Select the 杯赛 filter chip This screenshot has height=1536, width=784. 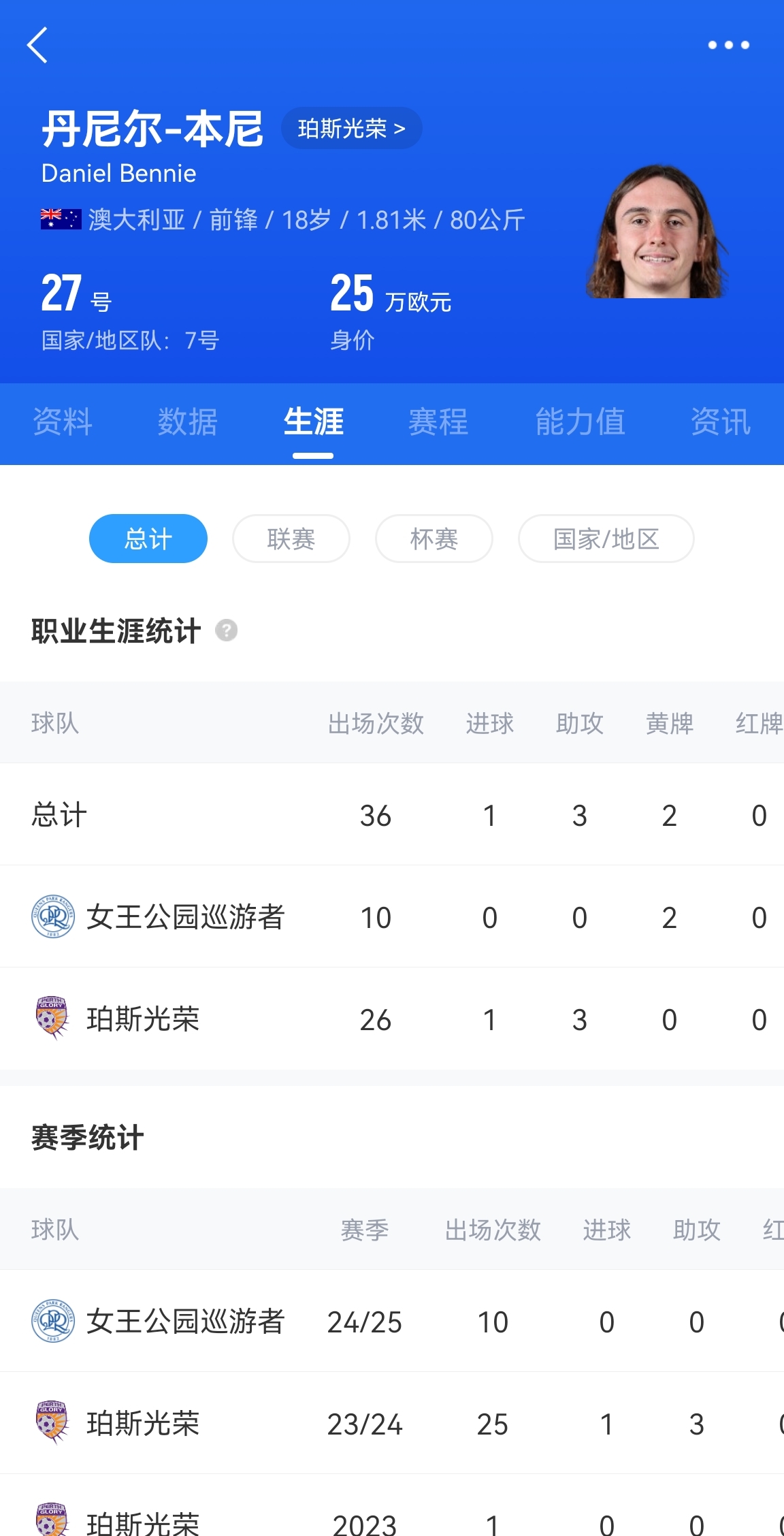pos(434,539)
